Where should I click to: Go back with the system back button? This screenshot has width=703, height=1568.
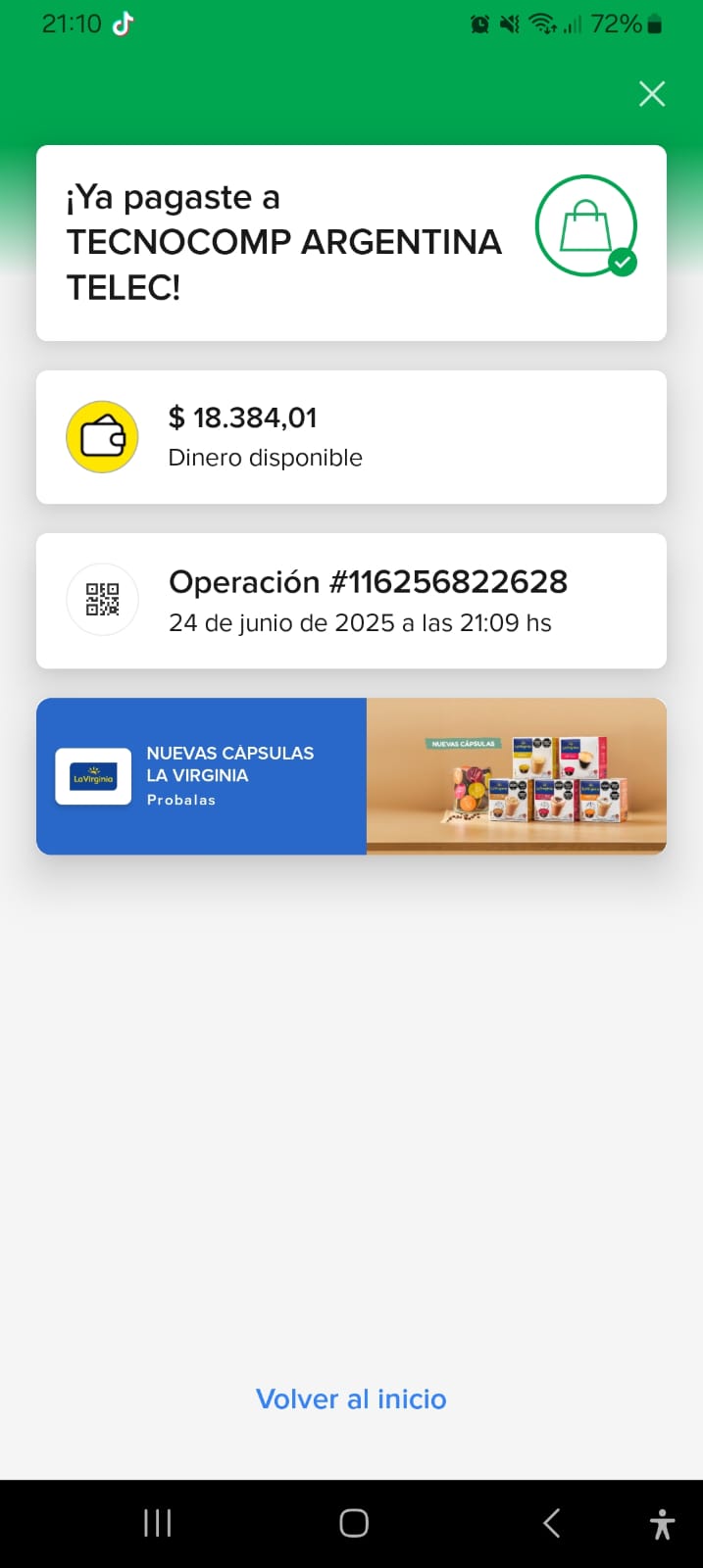click(552, 1523)
